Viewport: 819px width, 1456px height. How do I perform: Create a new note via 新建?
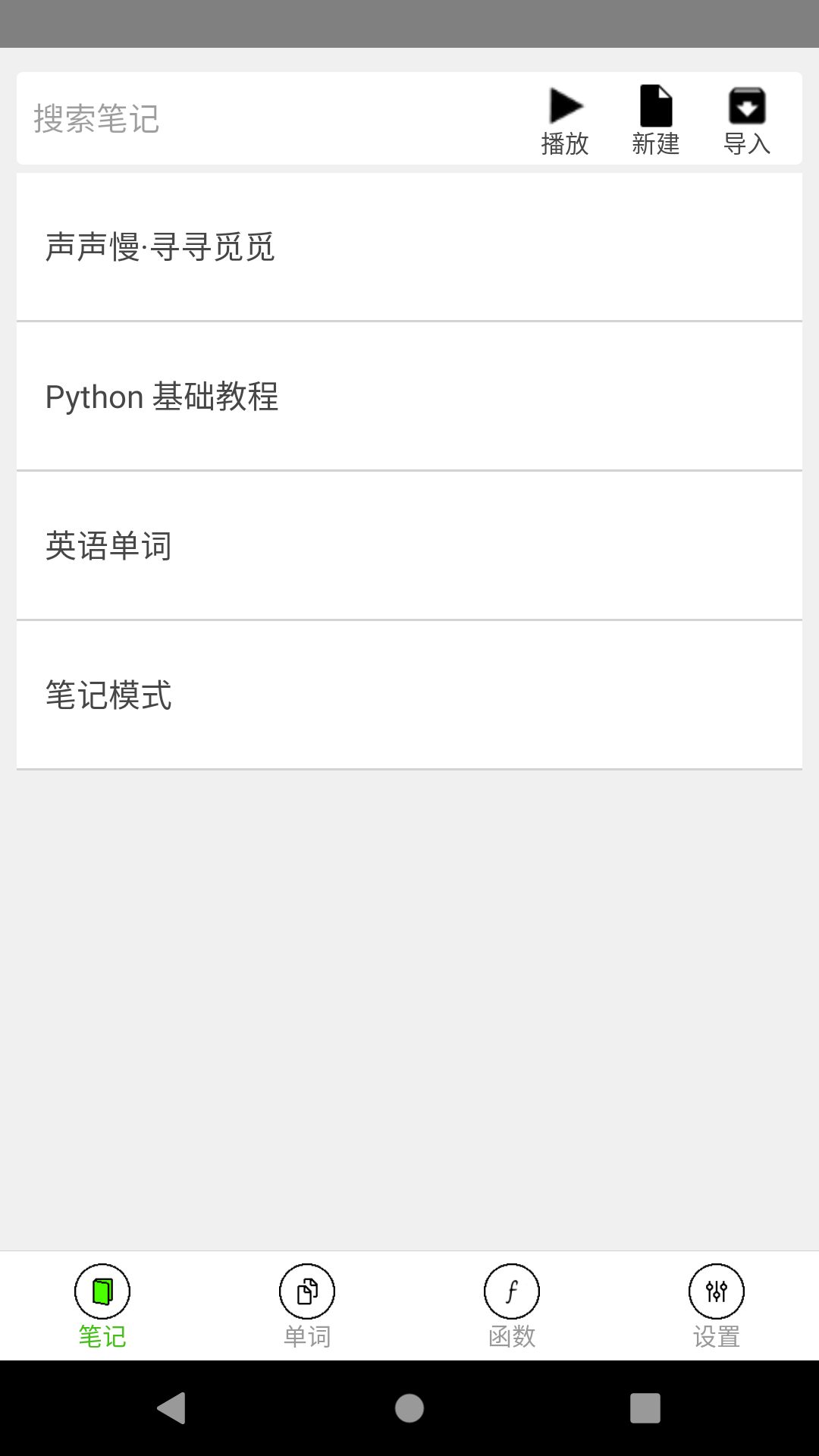[x=656, y=120]
